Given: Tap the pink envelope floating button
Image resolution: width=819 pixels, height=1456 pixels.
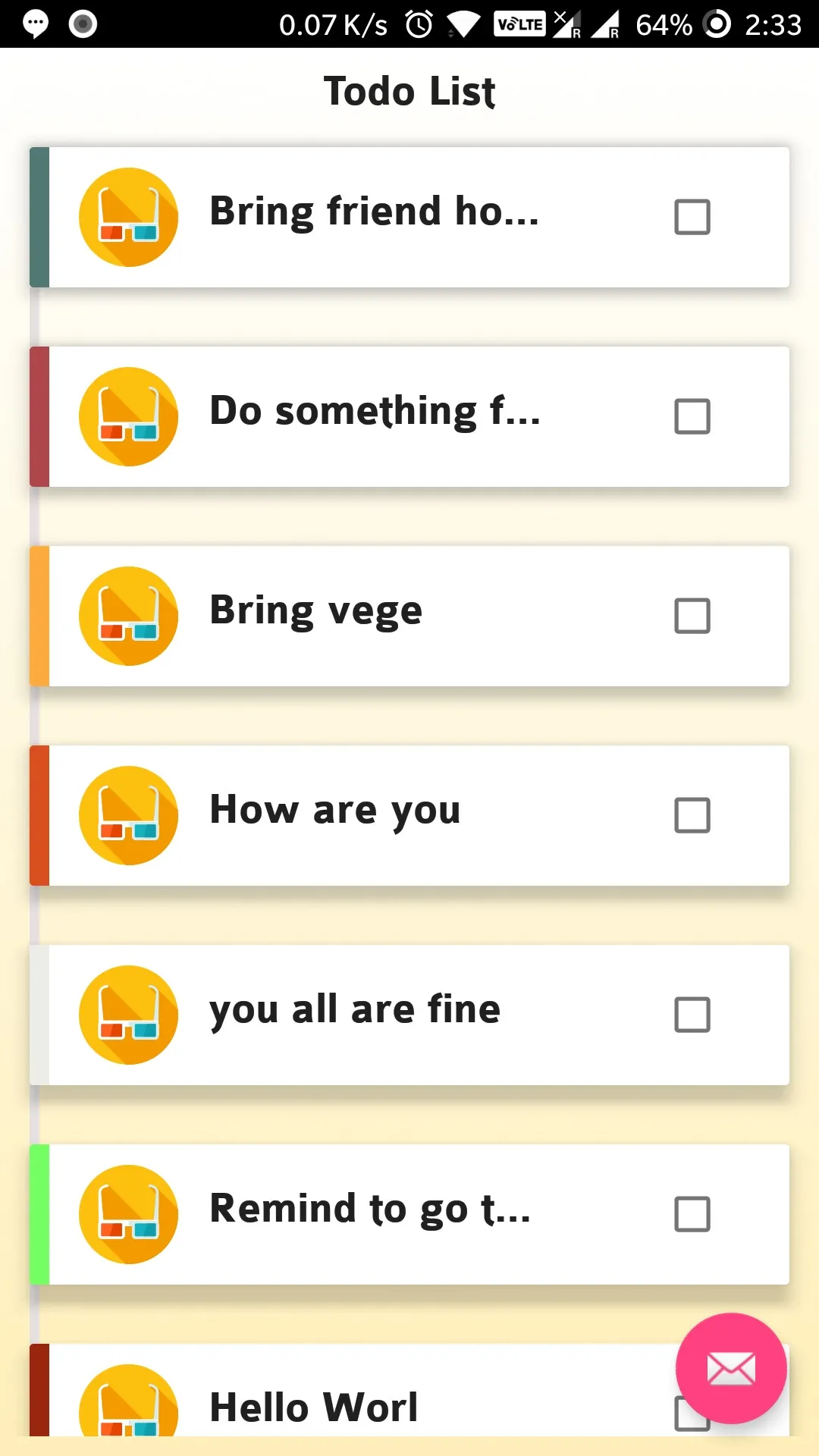Looking at the screenshot, I should [x=730, y=1368].
